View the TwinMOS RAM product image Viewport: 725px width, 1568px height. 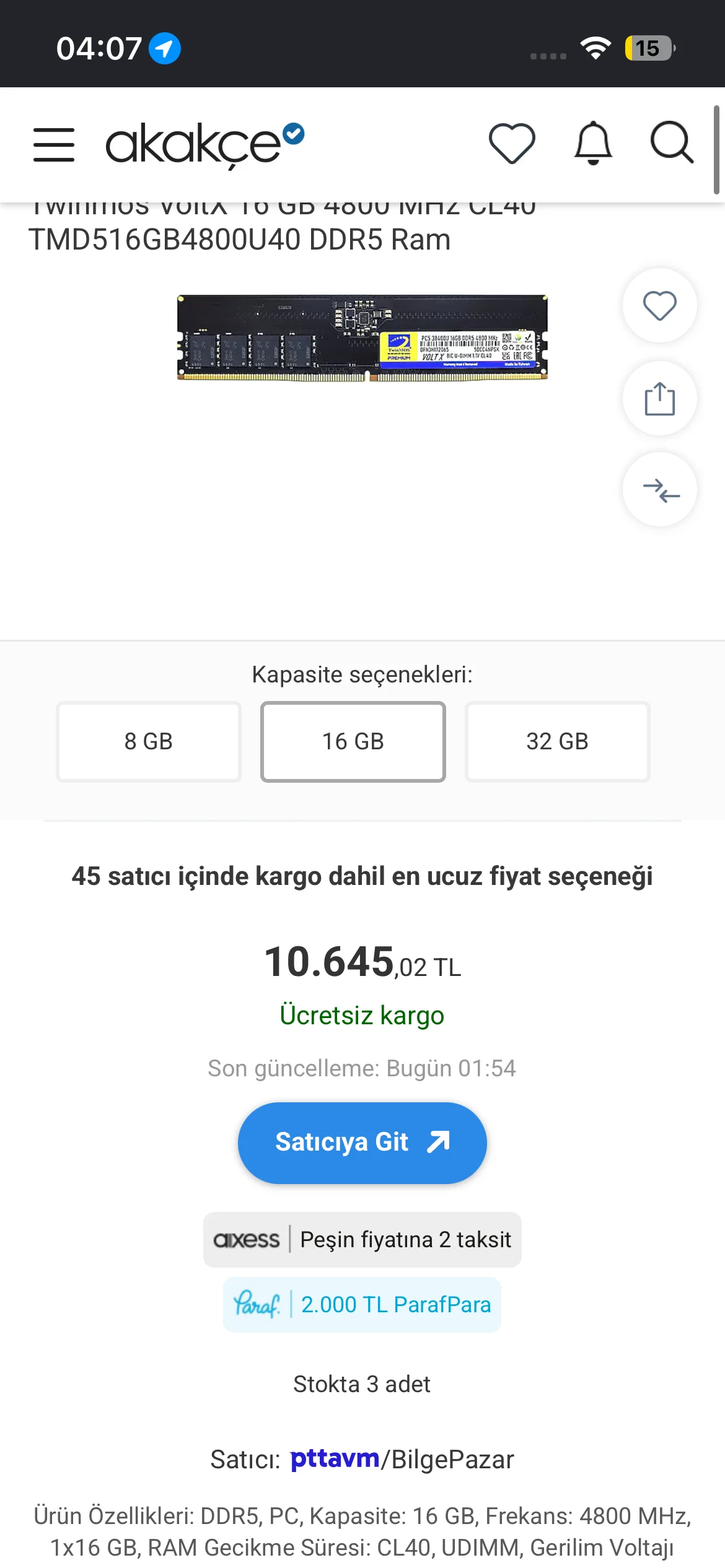pyautogui.click(x=362, y=338)
